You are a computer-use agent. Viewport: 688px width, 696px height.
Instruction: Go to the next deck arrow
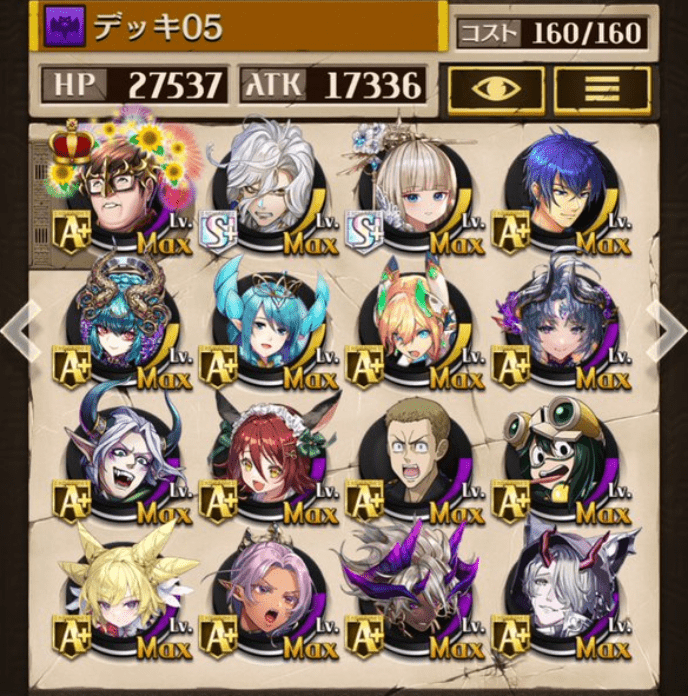pos(667,330)
